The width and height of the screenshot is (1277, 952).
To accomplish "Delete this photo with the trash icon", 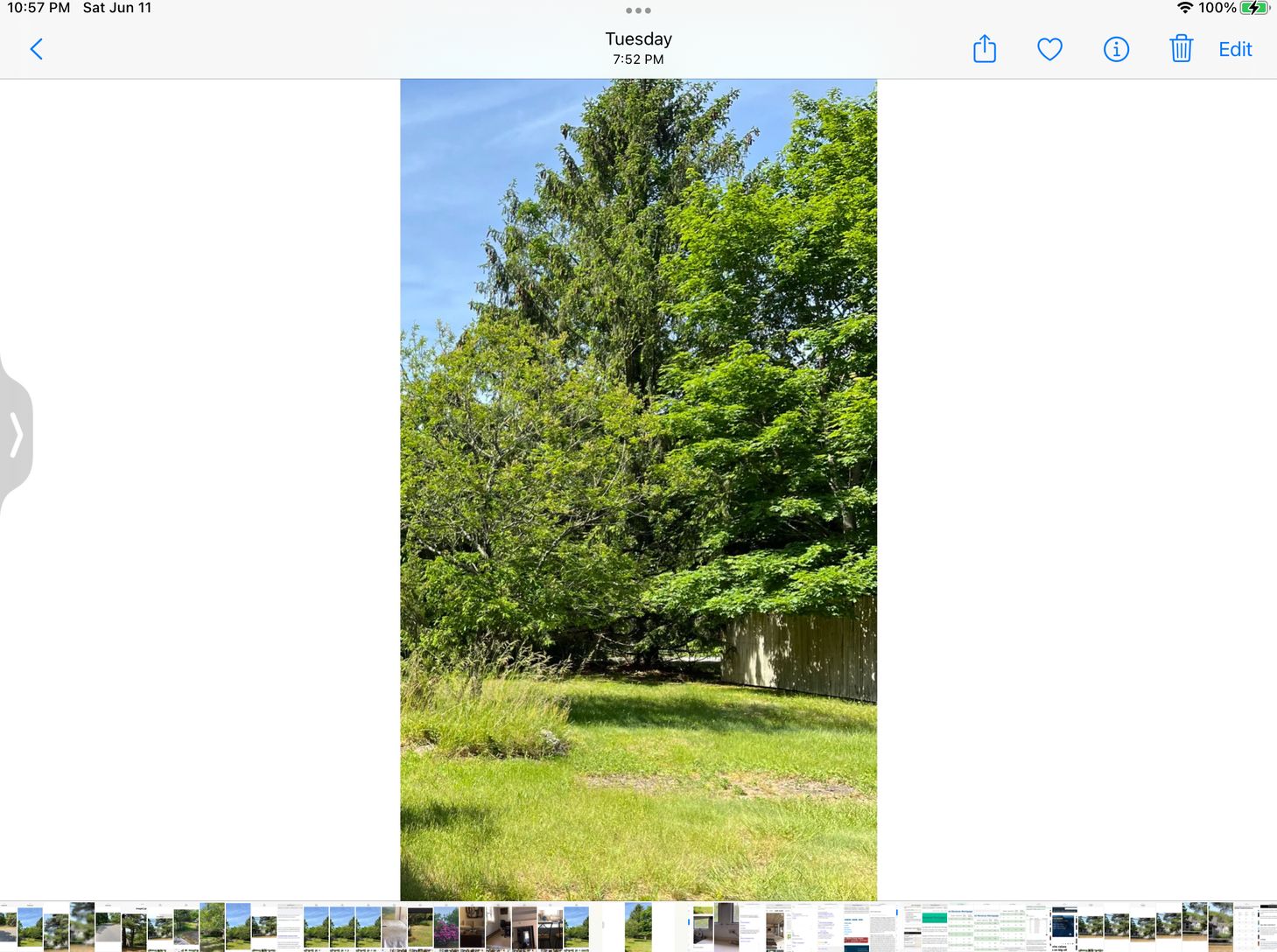I will tap(1181, 49).
